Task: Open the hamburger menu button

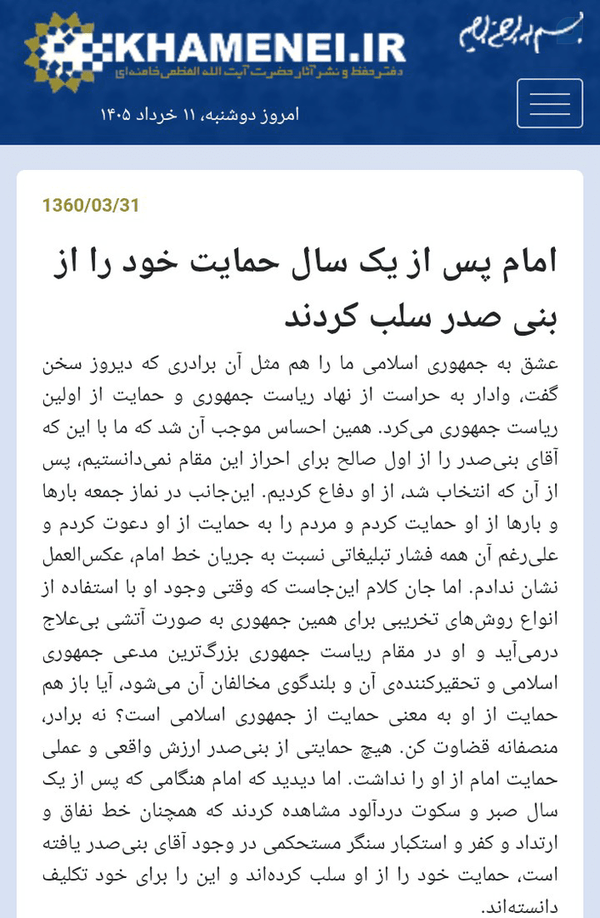Action: tap(550, 104)
